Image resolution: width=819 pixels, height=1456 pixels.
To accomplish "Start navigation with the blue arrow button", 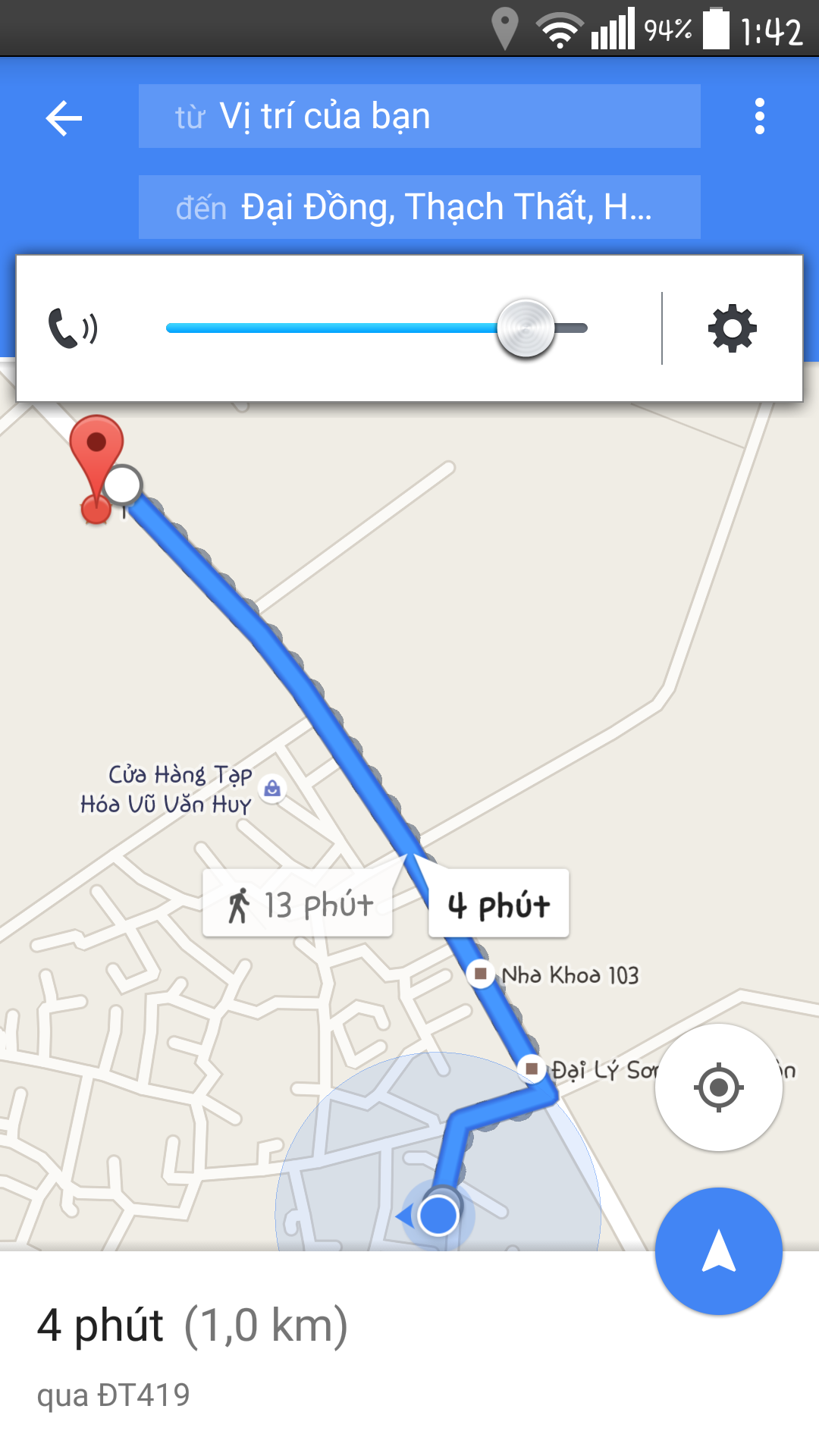I will (x=718, y=1250).
